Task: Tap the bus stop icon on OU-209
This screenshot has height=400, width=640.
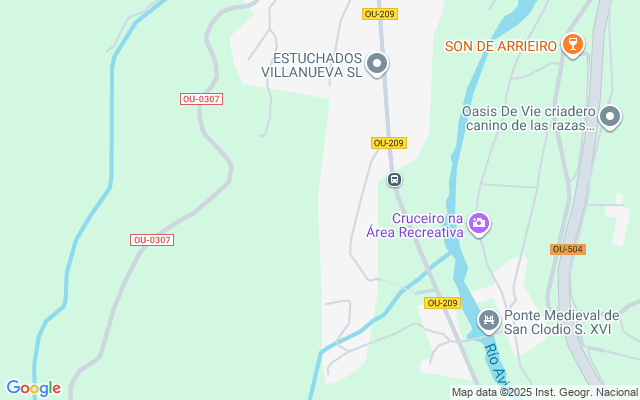Action: coord(394,180)
